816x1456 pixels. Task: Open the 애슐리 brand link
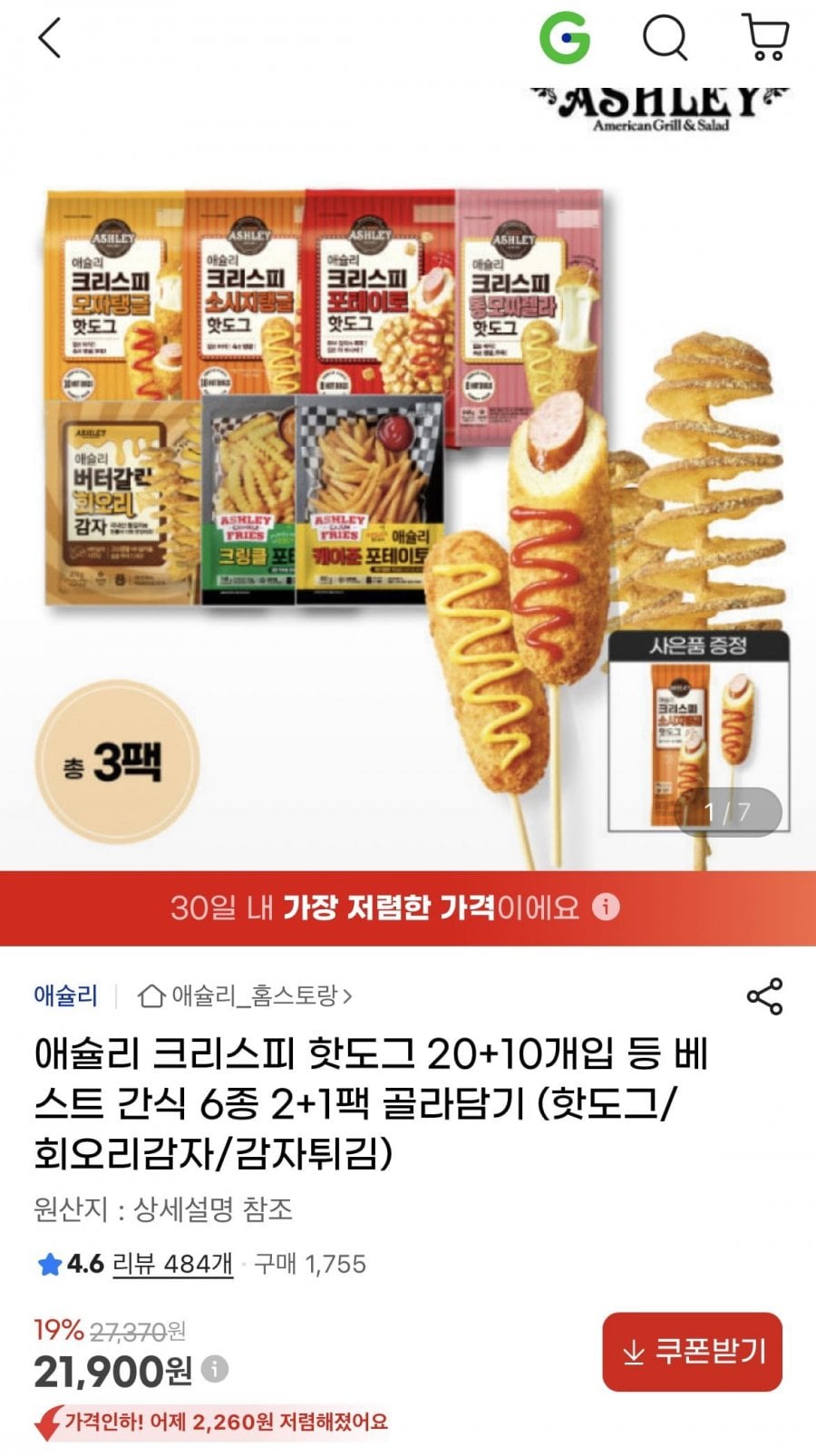click(65, 995)
